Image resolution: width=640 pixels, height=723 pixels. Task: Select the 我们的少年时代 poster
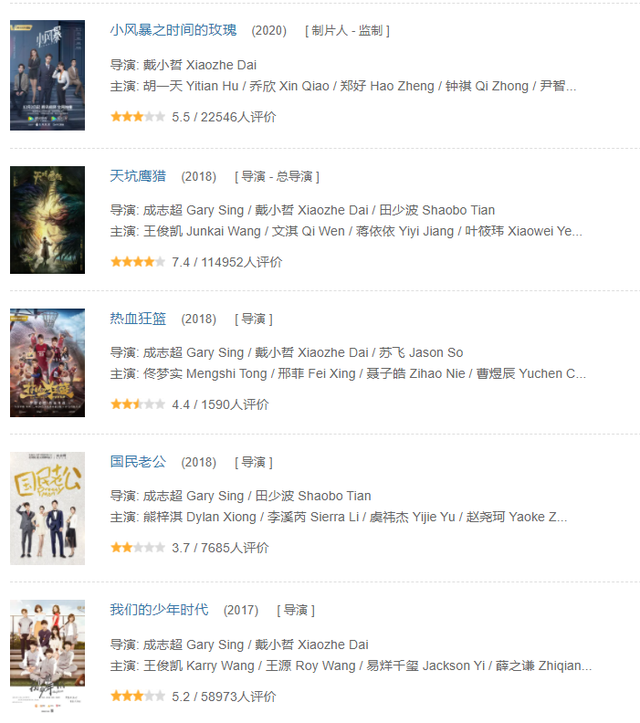tap(47, 654)
